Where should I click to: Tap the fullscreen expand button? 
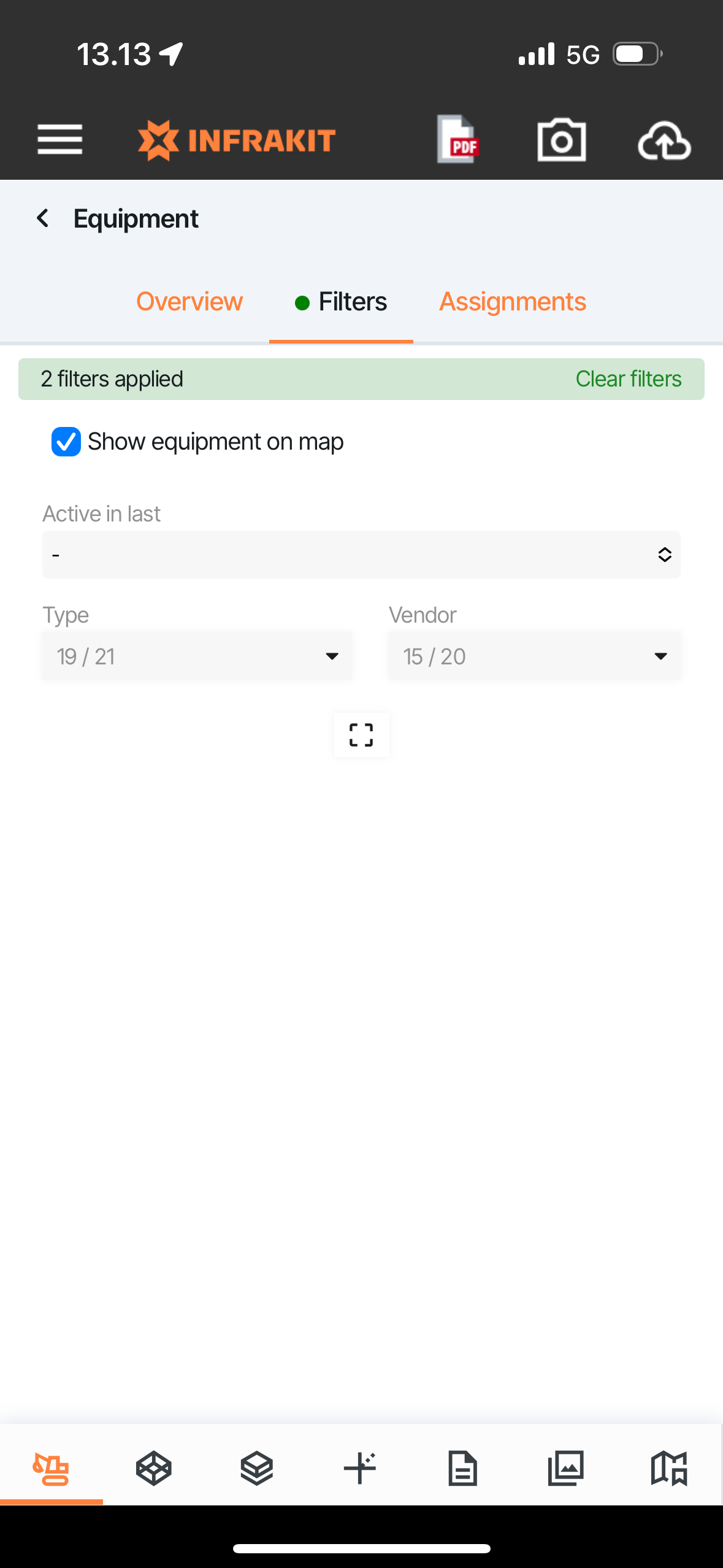(x=361, y=734)
